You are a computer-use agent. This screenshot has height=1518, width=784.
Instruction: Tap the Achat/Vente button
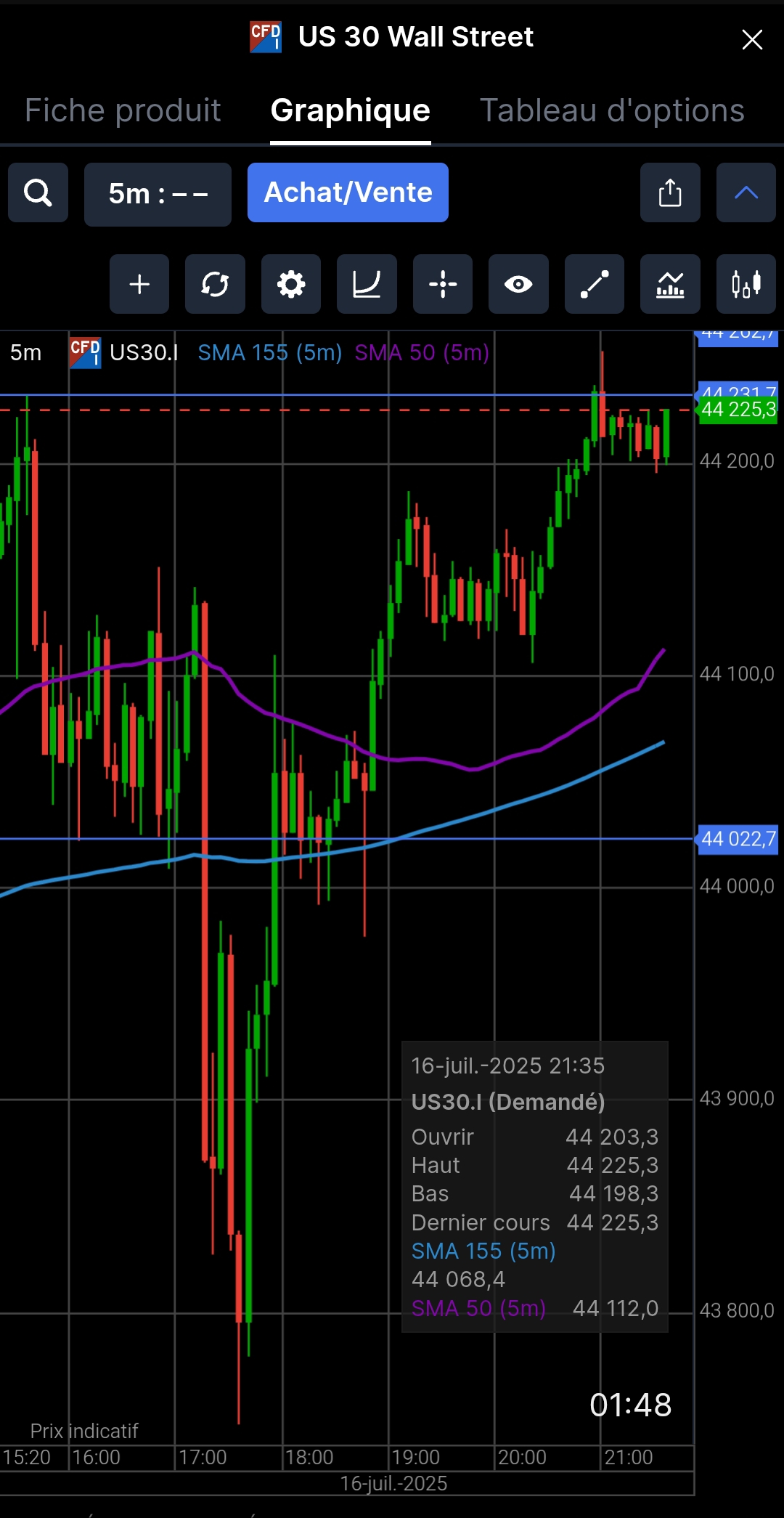(x=348, y=193)
